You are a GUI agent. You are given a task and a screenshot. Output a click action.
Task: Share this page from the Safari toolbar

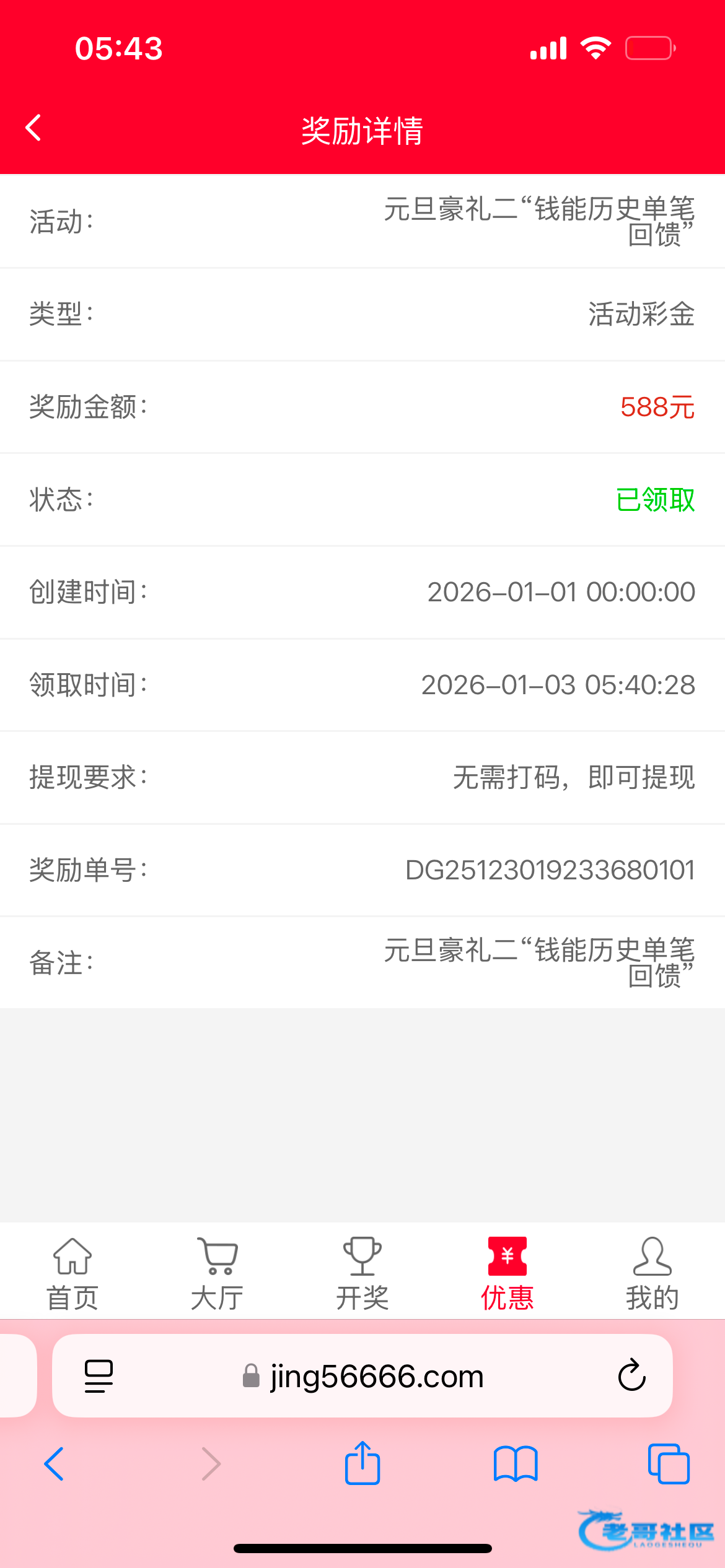click(x=362, y=1464)
